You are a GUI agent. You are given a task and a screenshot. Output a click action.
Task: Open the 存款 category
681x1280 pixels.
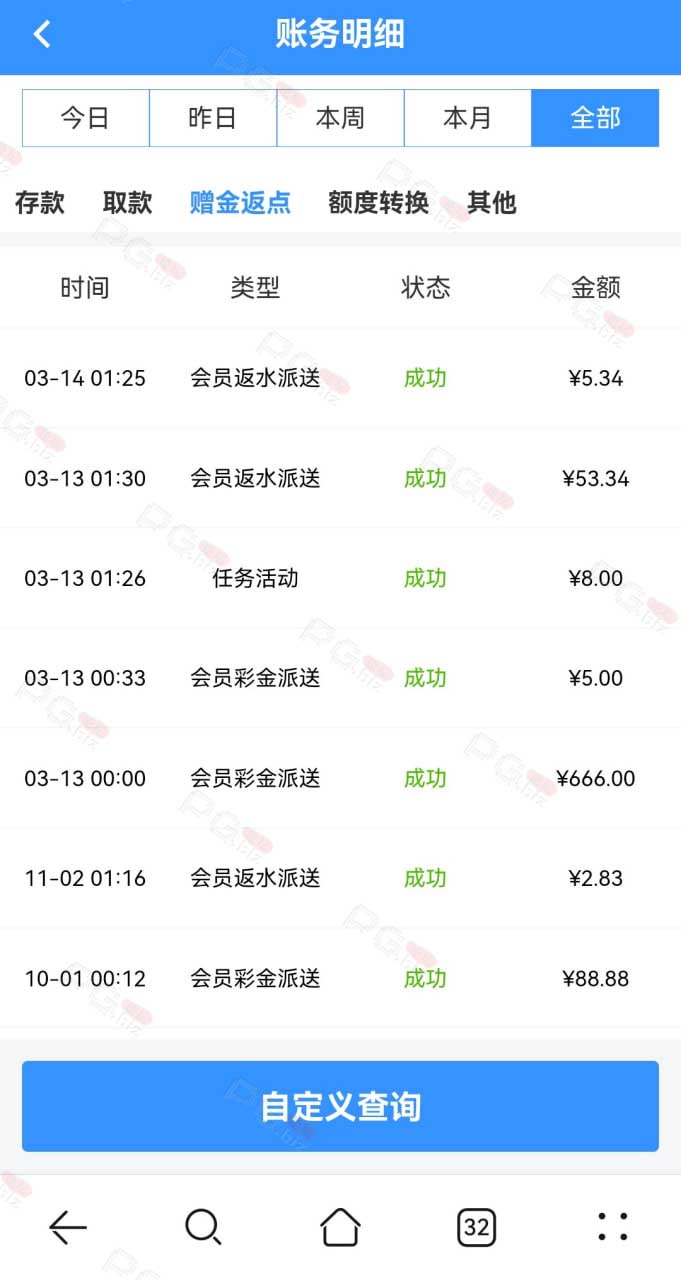pyautogui.click(x=40, y=203)
